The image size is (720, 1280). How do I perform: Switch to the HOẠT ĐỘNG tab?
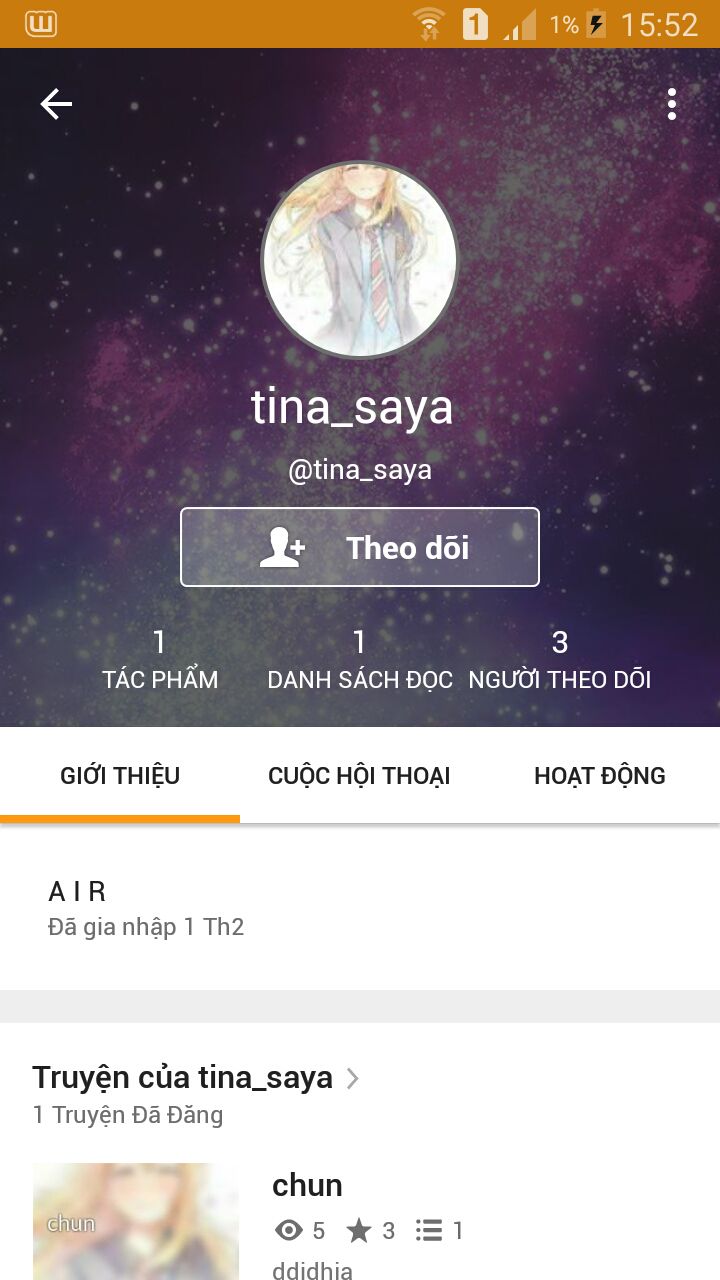click(x=600, y=776)
